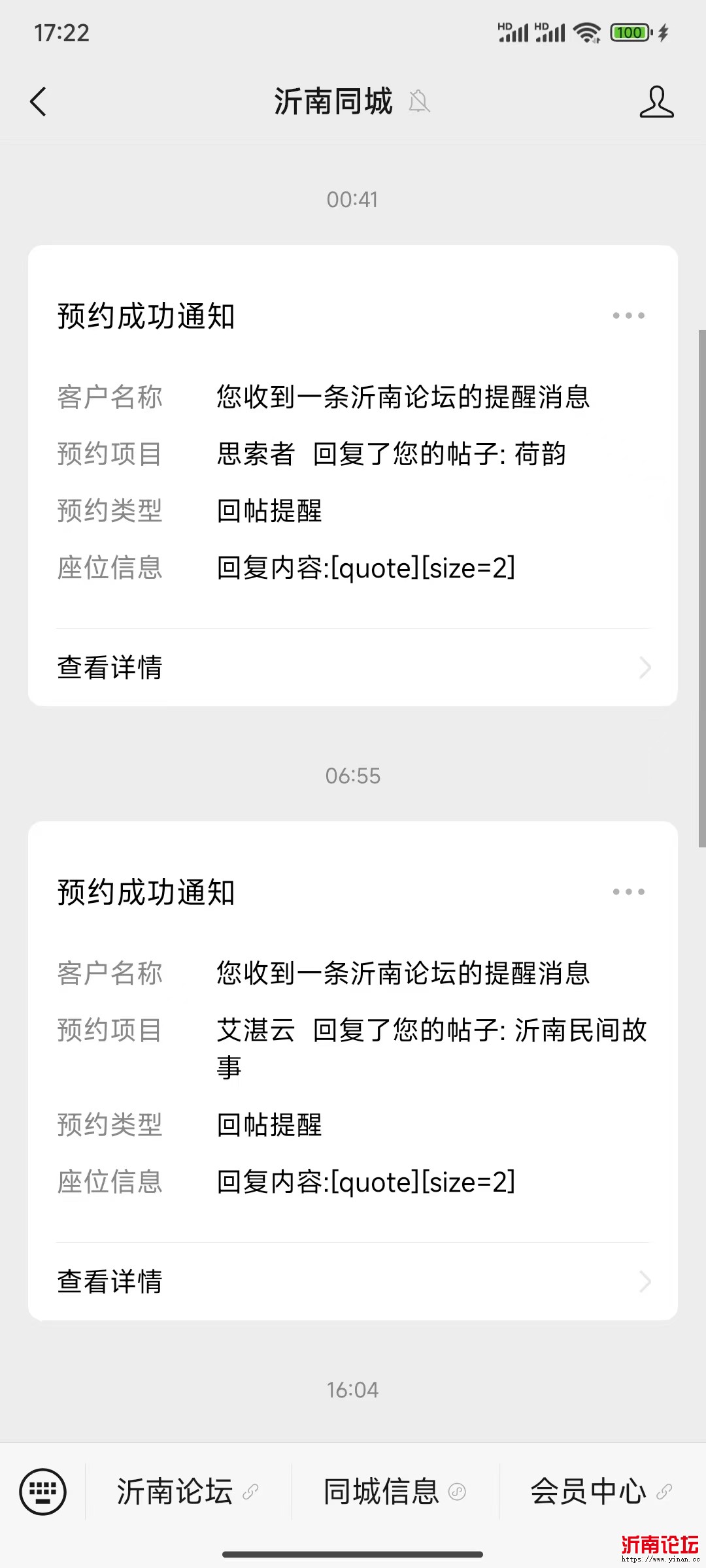Screen dimensions: 706x1568
Task: Switch to keyboard input
Action: (43, 1492)
